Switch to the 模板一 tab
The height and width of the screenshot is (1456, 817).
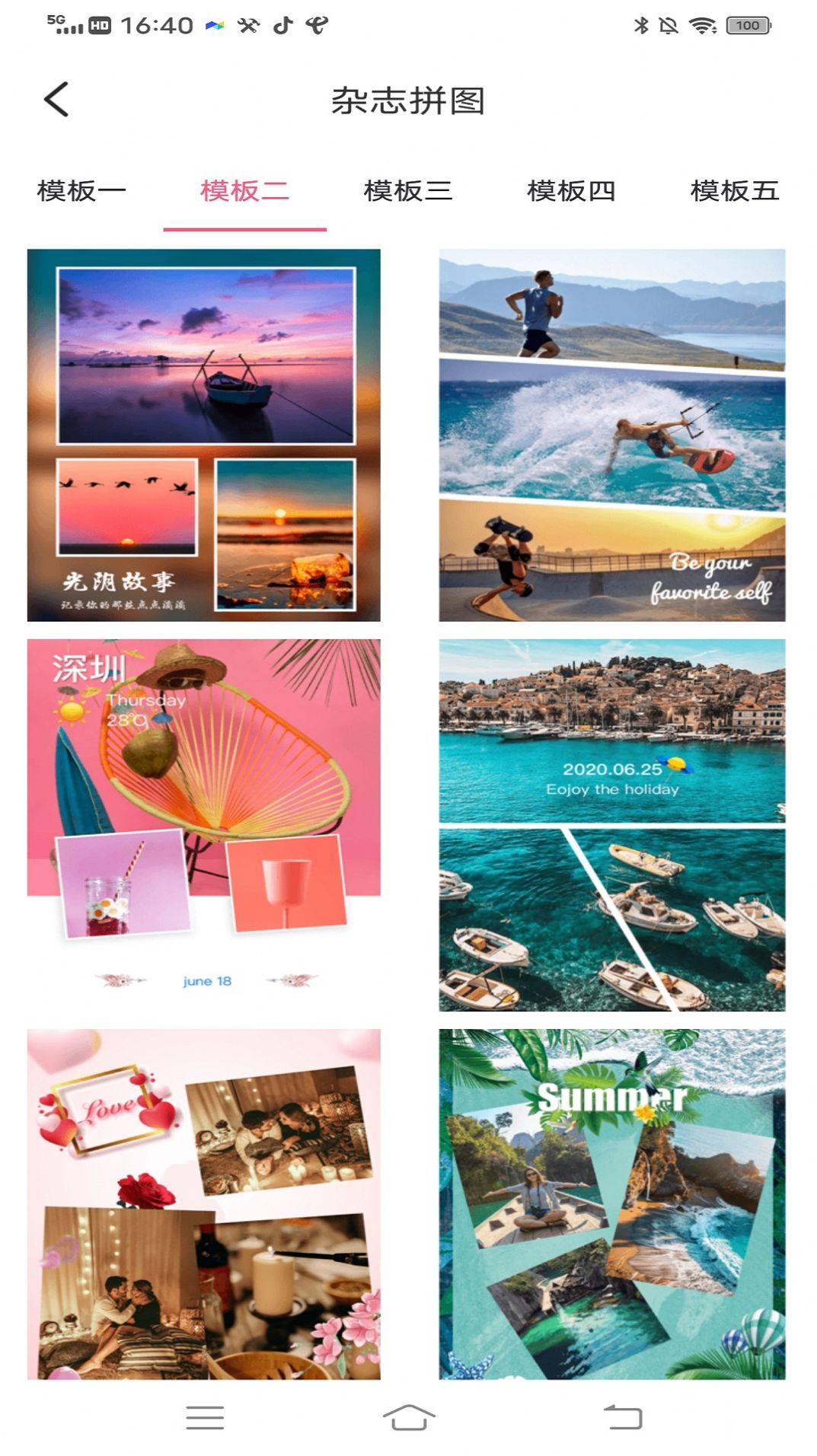[x=81, y=191]
